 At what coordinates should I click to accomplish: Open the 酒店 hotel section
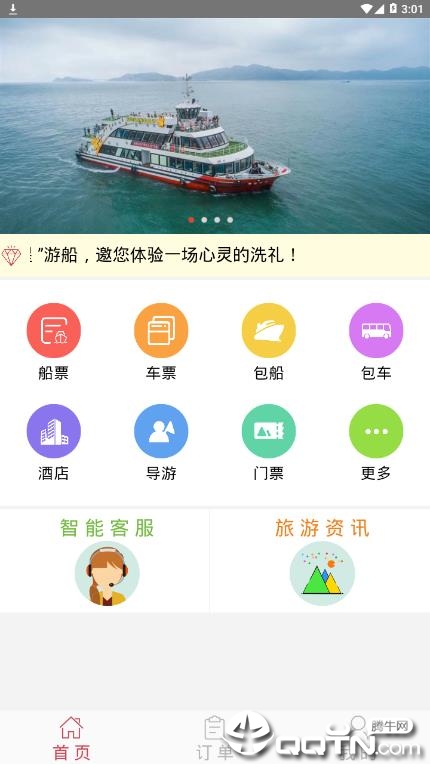click(54, 442)
